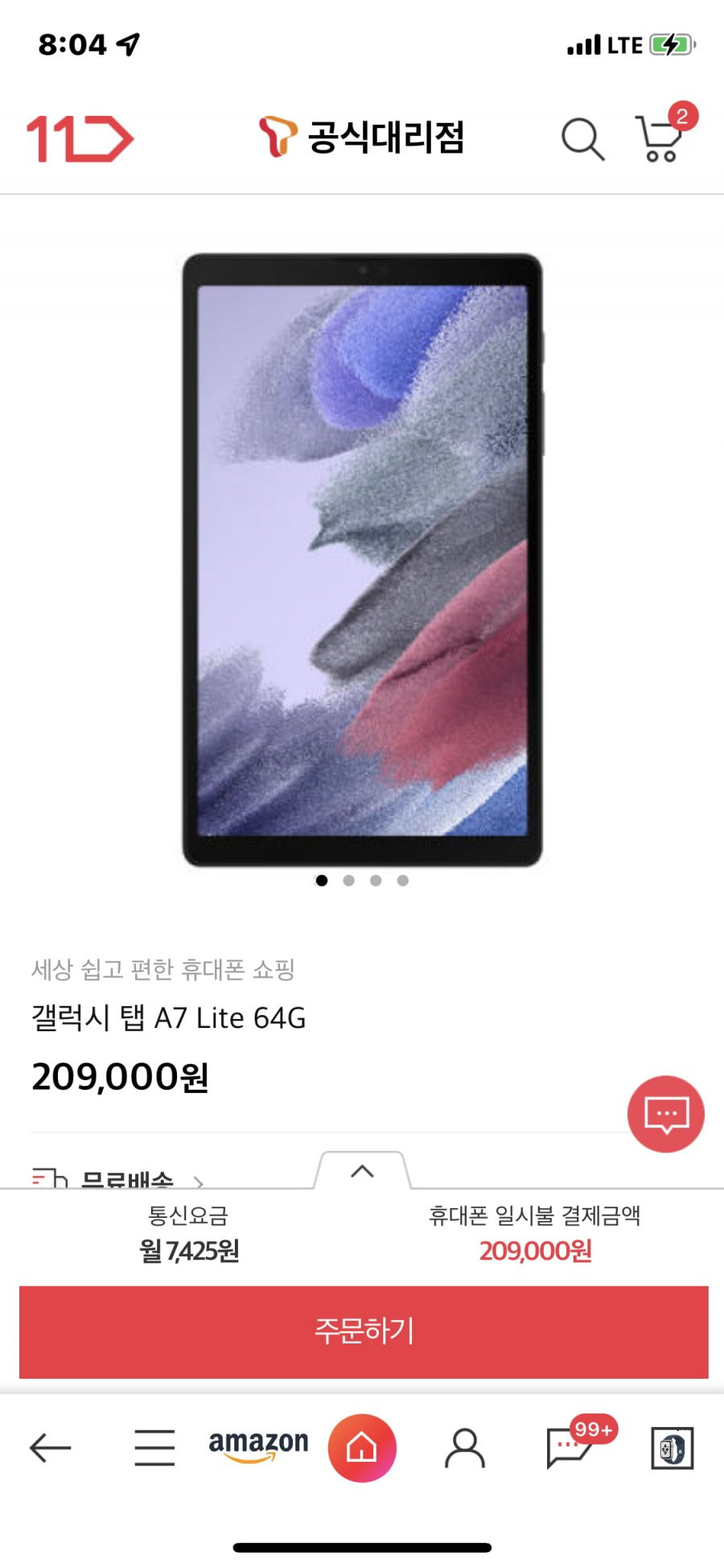Open the hamburger category menu
This screenshot has height=1568, width=724.
click(154, 1448)
